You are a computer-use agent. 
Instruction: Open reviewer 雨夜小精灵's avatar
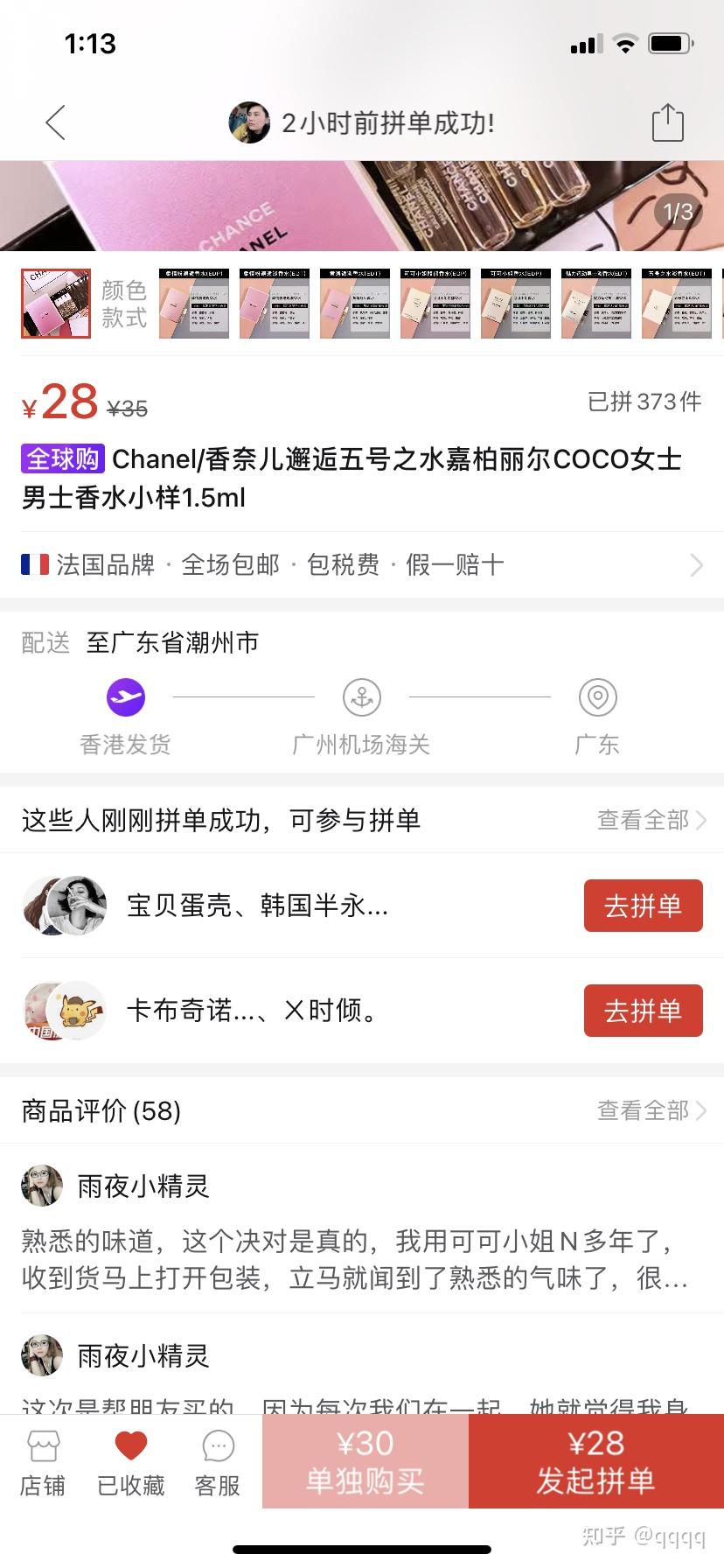41,1186
